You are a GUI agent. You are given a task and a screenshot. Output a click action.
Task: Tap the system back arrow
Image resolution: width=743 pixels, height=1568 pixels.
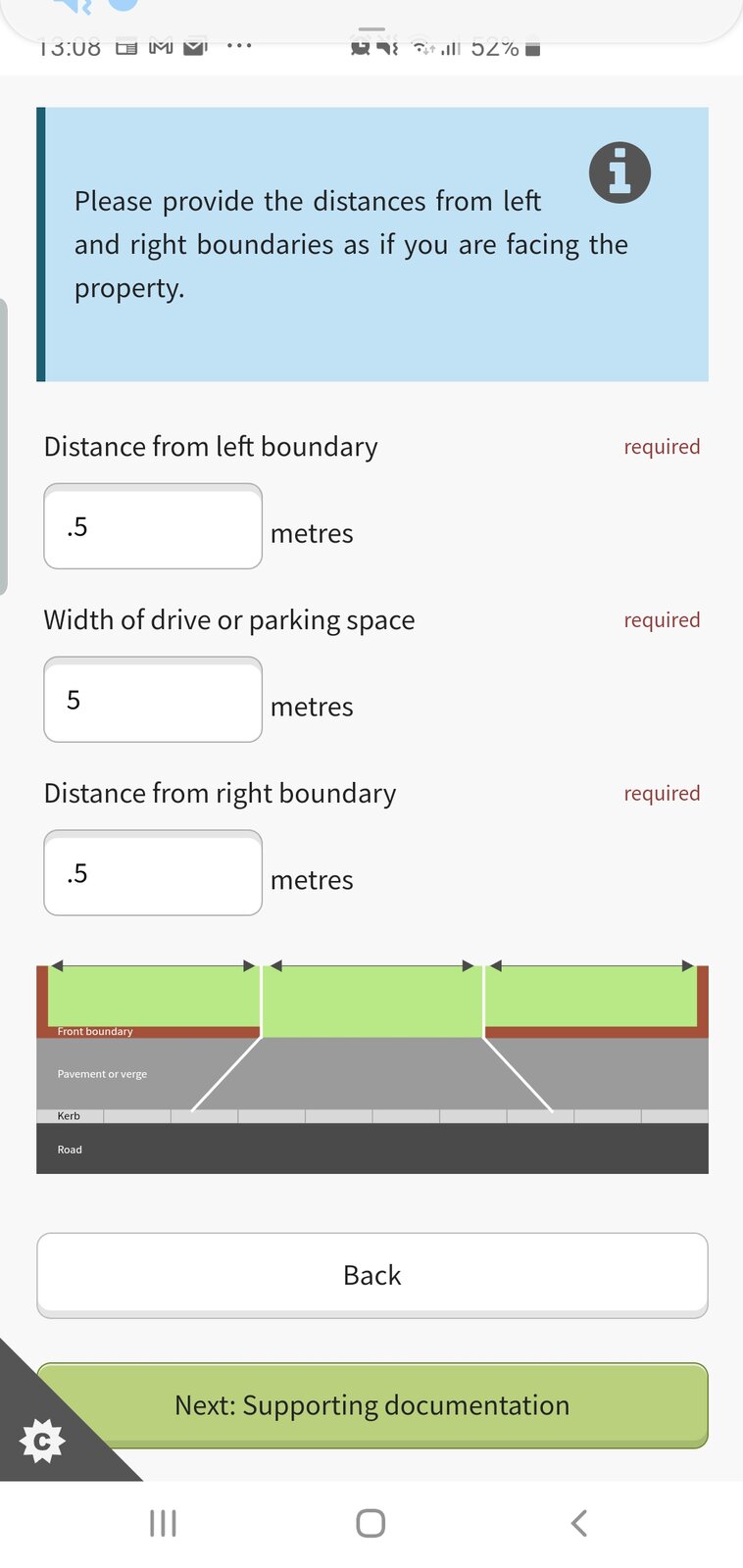(579, 1523)
